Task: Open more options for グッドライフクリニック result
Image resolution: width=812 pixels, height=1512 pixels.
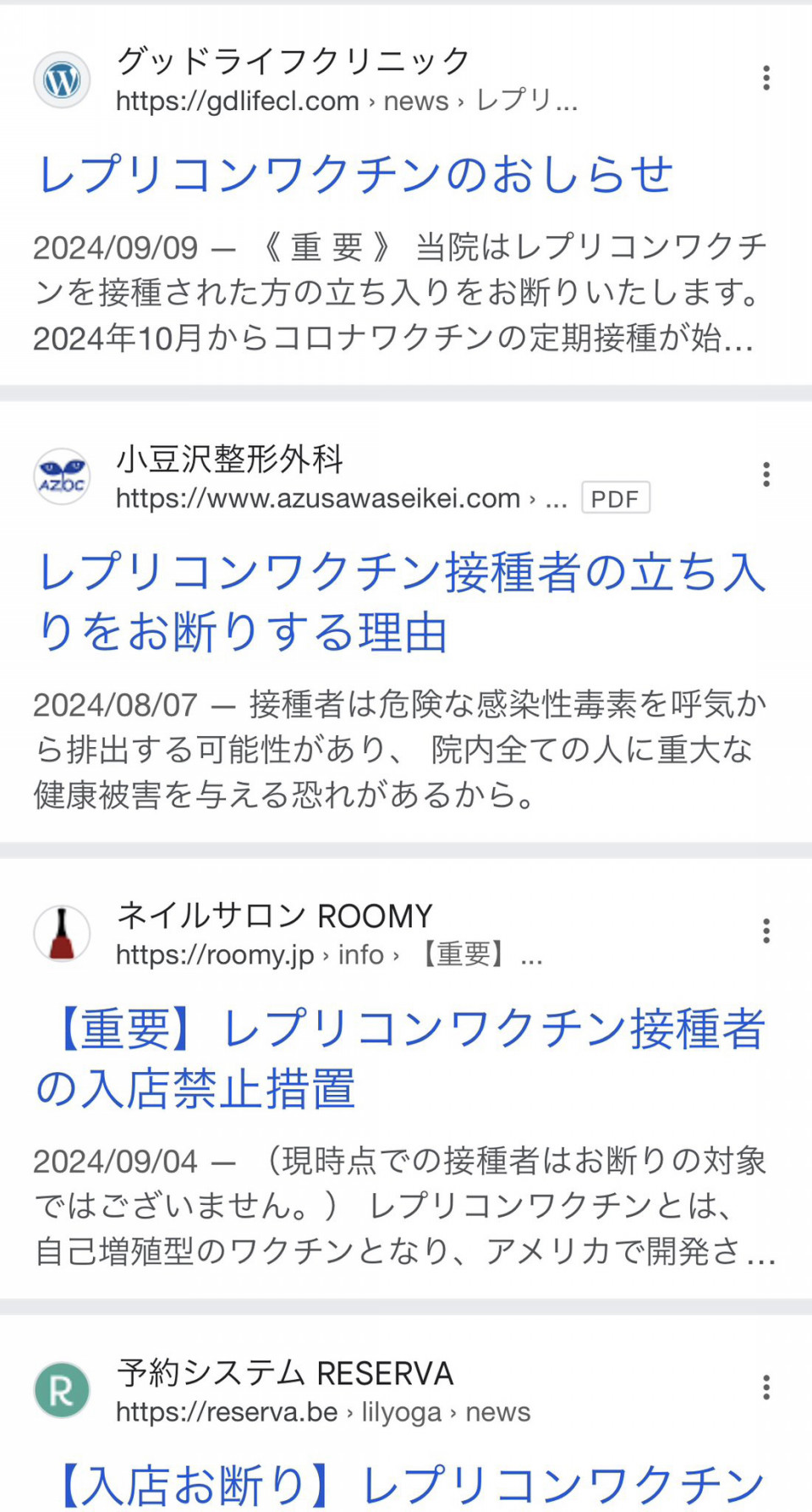Action: pos(766,78)
